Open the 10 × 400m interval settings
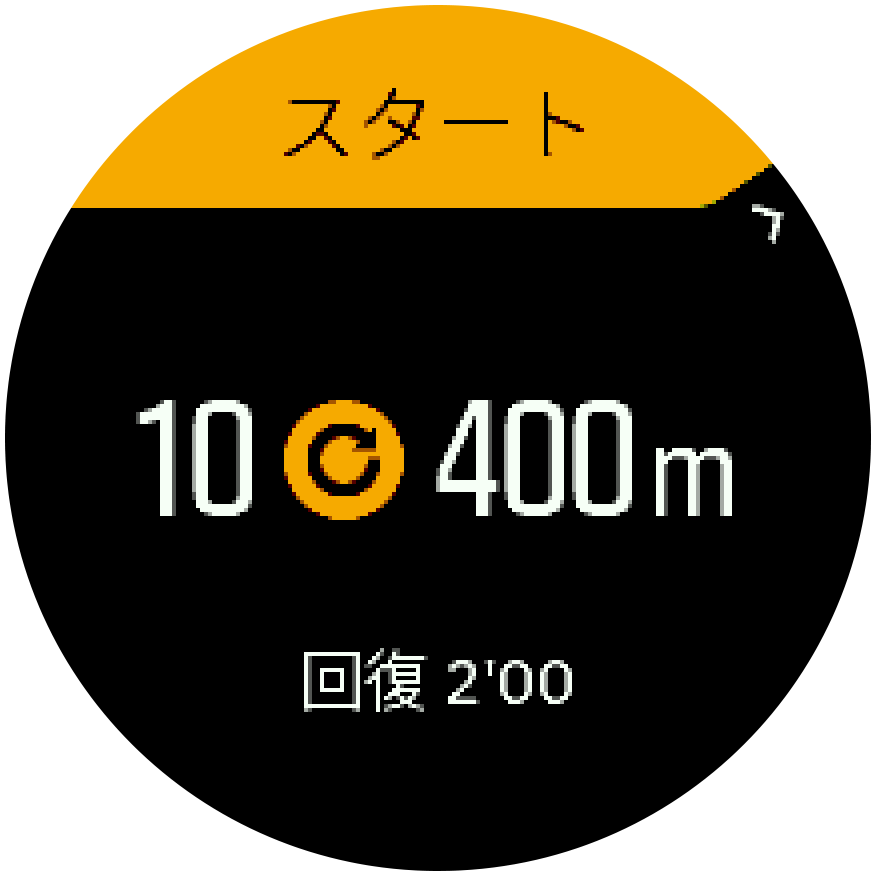 [435, 462]
